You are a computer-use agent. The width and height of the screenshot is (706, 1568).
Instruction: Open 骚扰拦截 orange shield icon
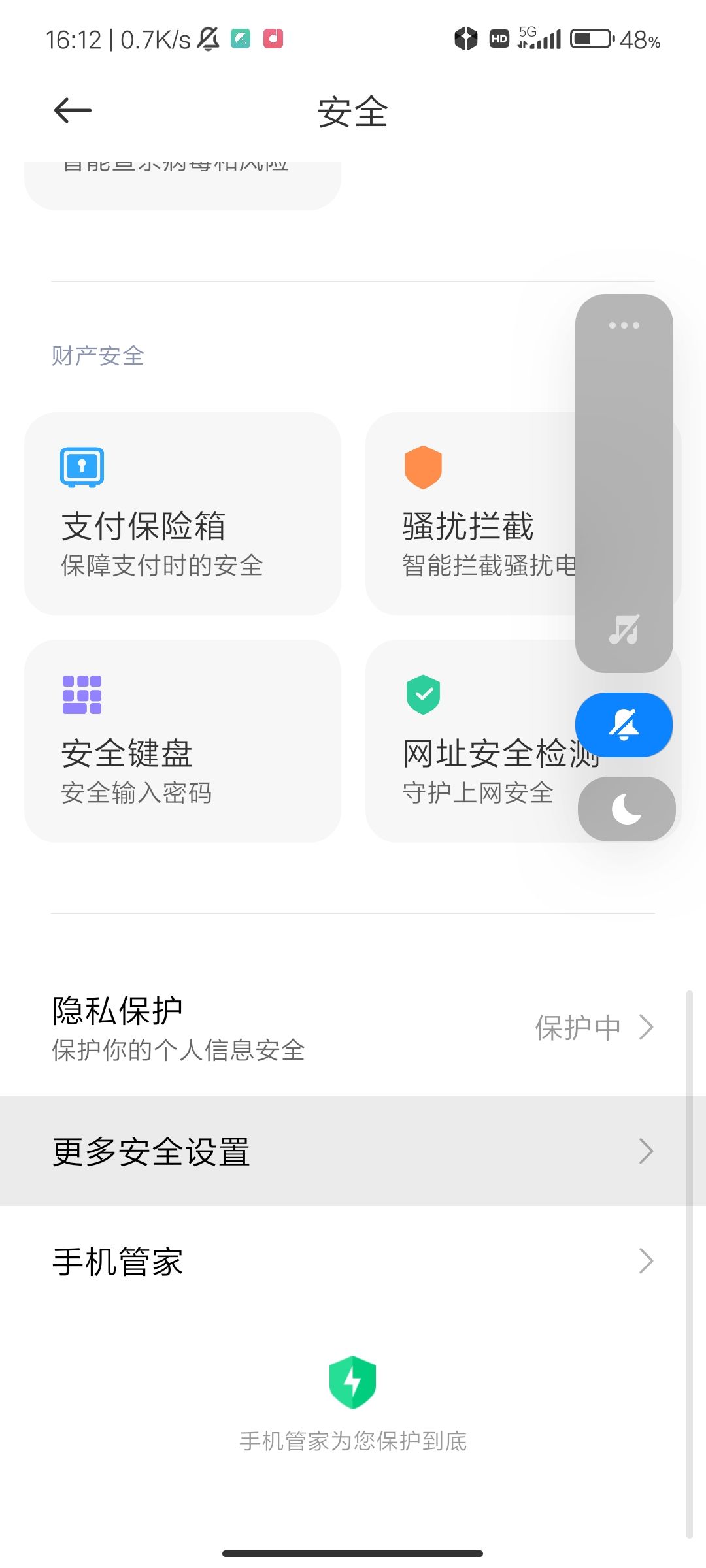424,467
